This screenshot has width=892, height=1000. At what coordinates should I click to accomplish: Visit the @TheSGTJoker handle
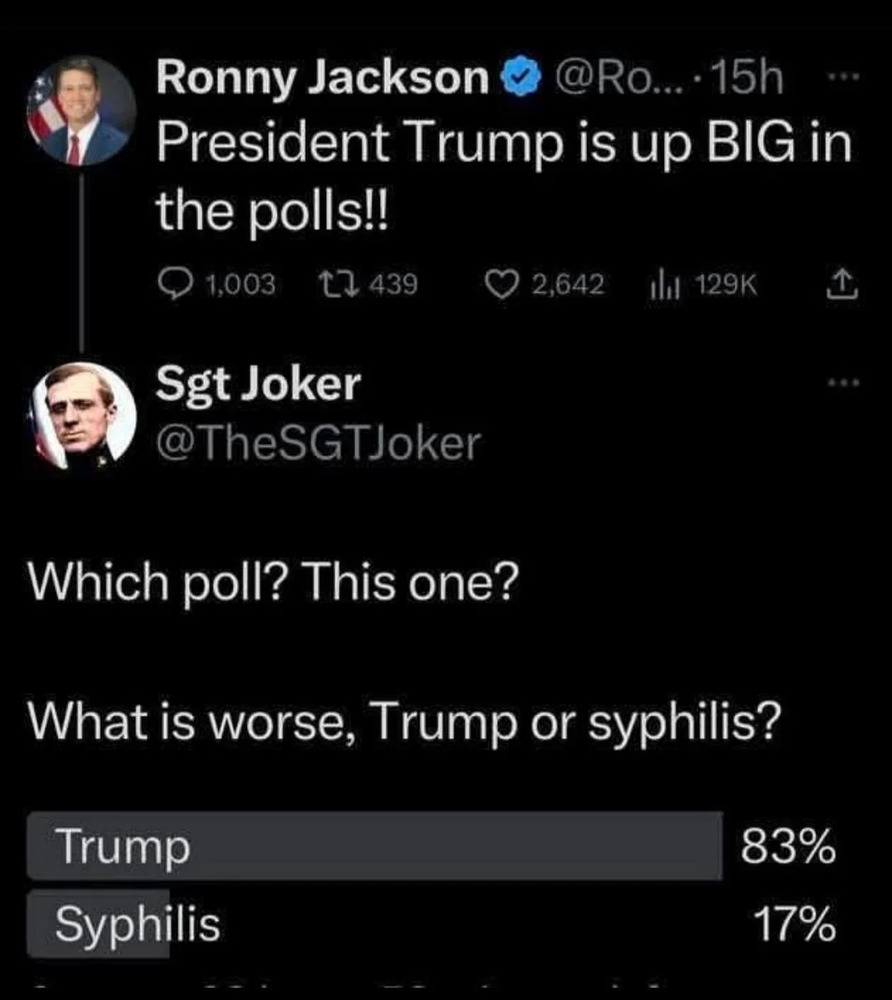[317, 442]
